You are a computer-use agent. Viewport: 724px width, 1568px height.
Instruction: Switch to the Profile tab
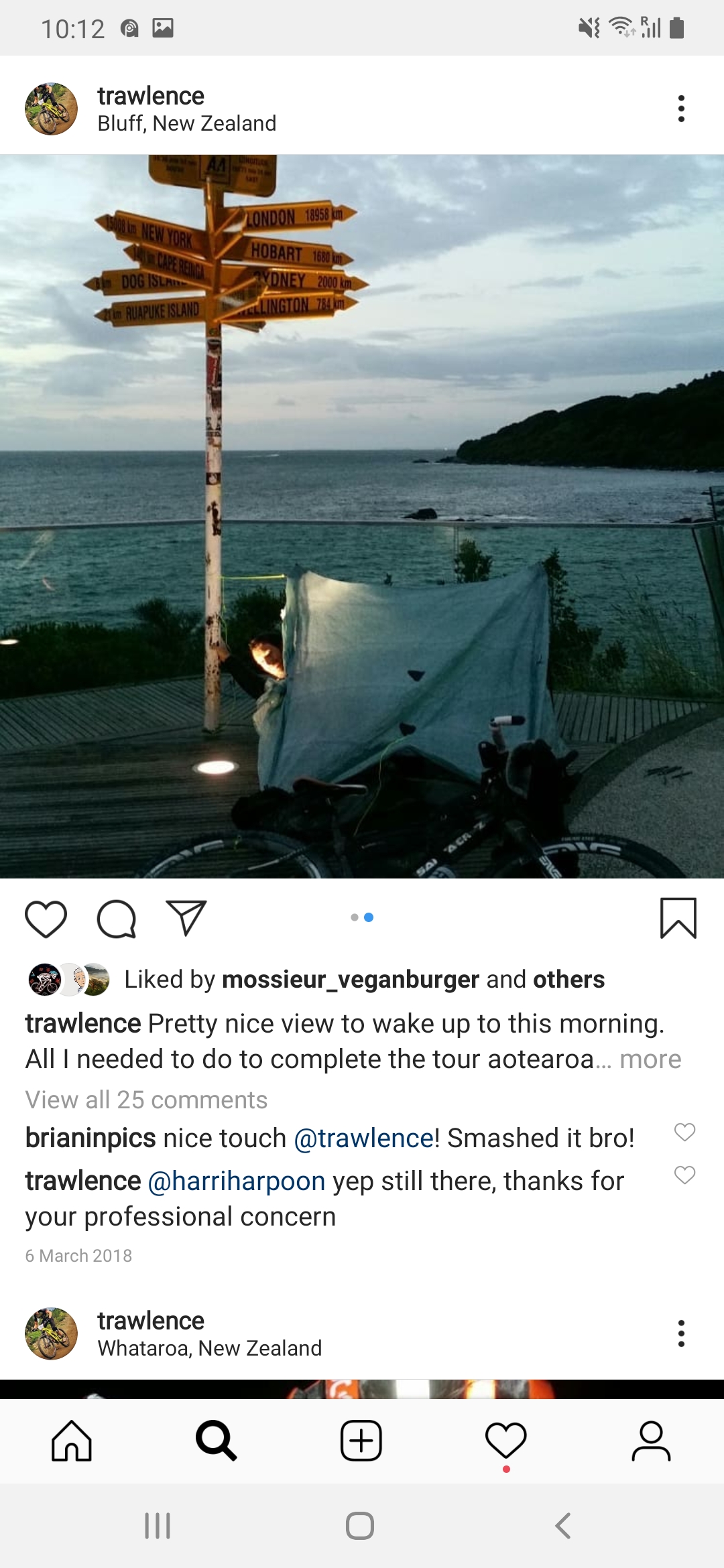(651, 1441)
